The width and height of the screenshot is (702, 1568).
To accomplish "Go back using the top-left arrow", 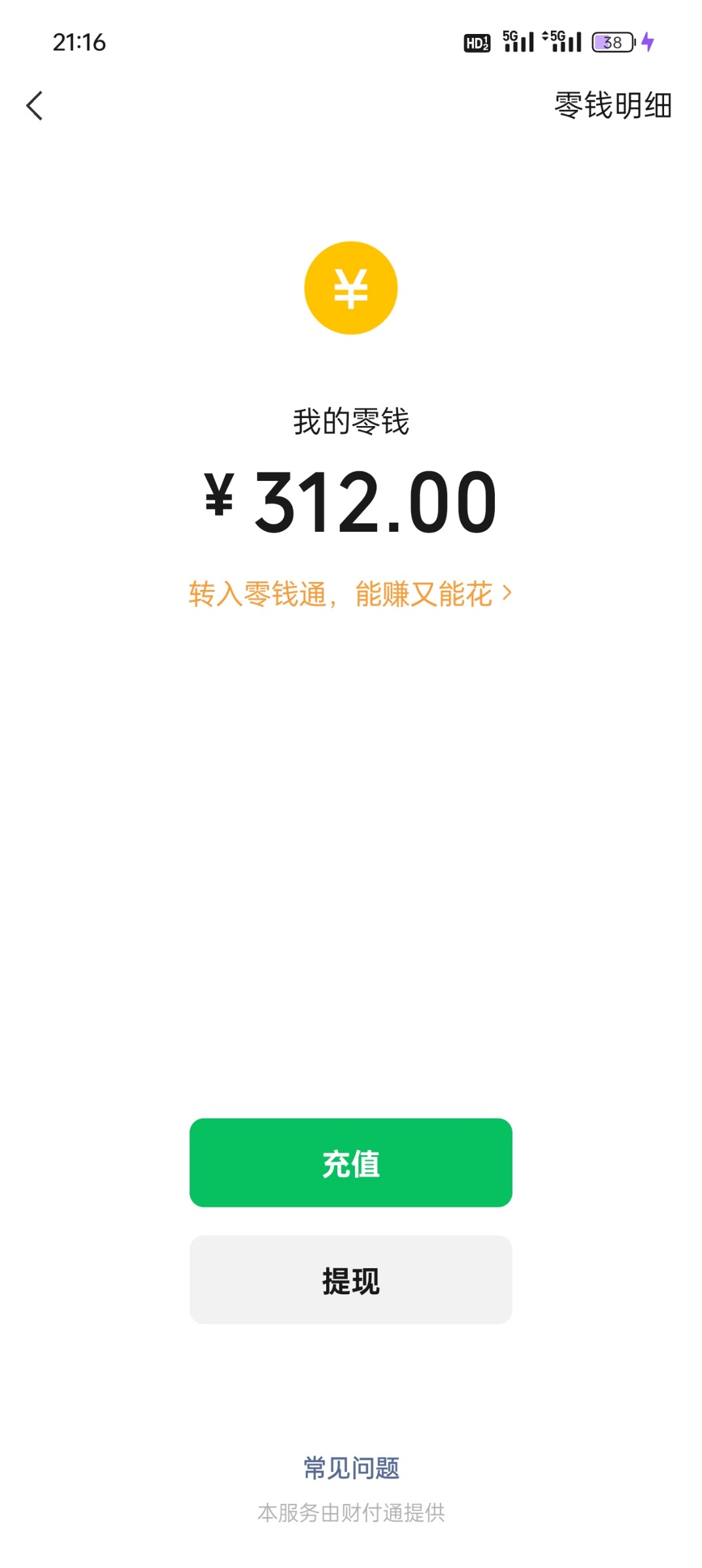I will pyautogui.click(x=35, y=105).
